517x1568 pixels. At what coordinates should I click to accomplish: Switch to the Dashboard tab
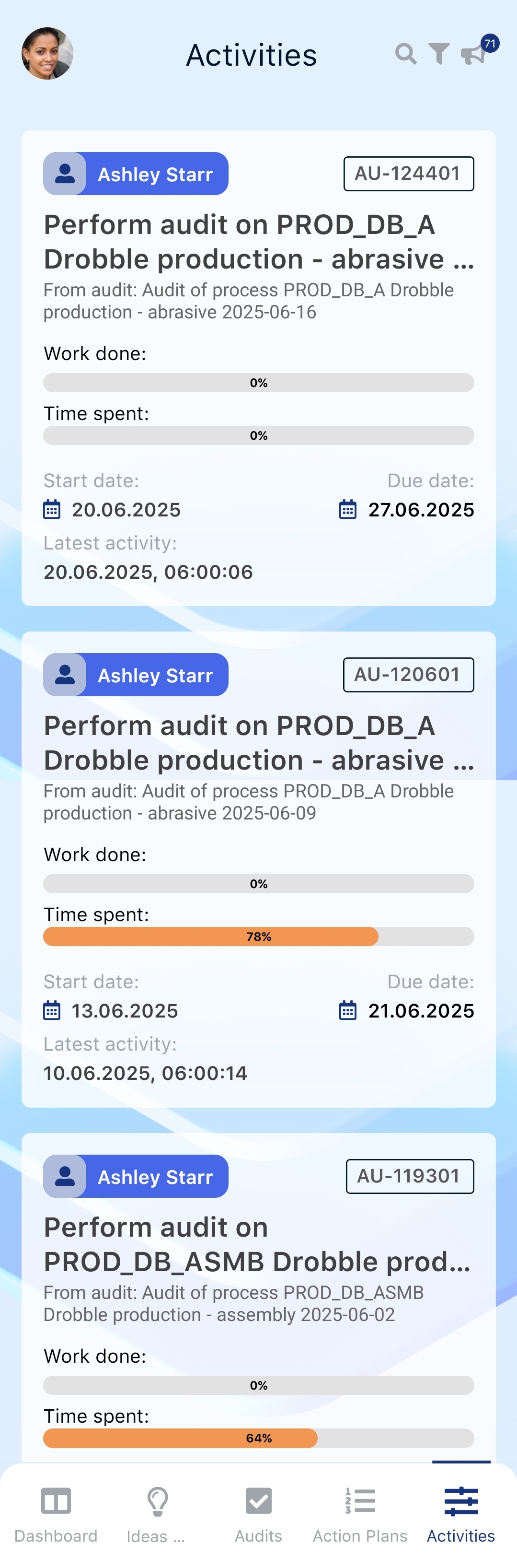click(x=56, y=1514)
